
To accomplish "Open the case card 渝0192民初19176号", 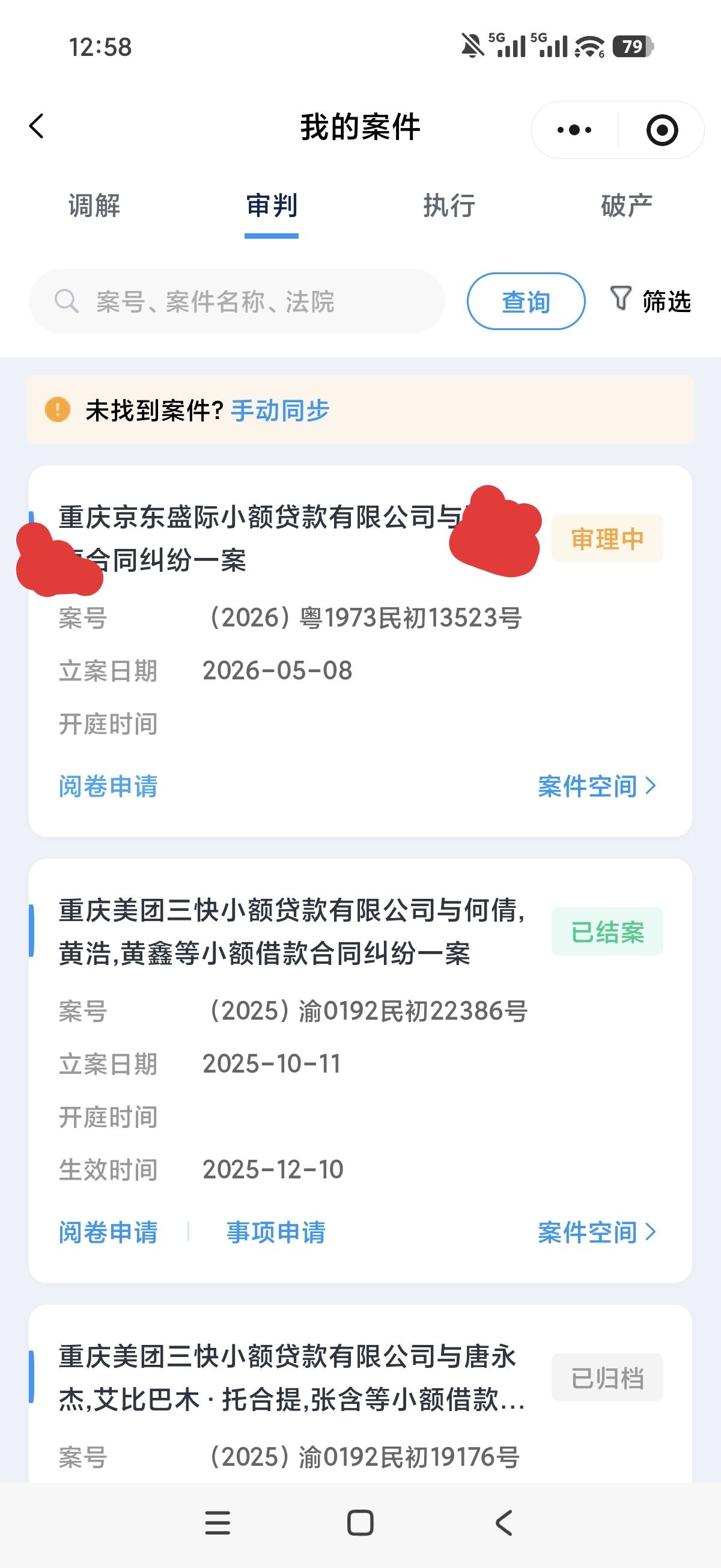I will click(x=360, y=1394).
